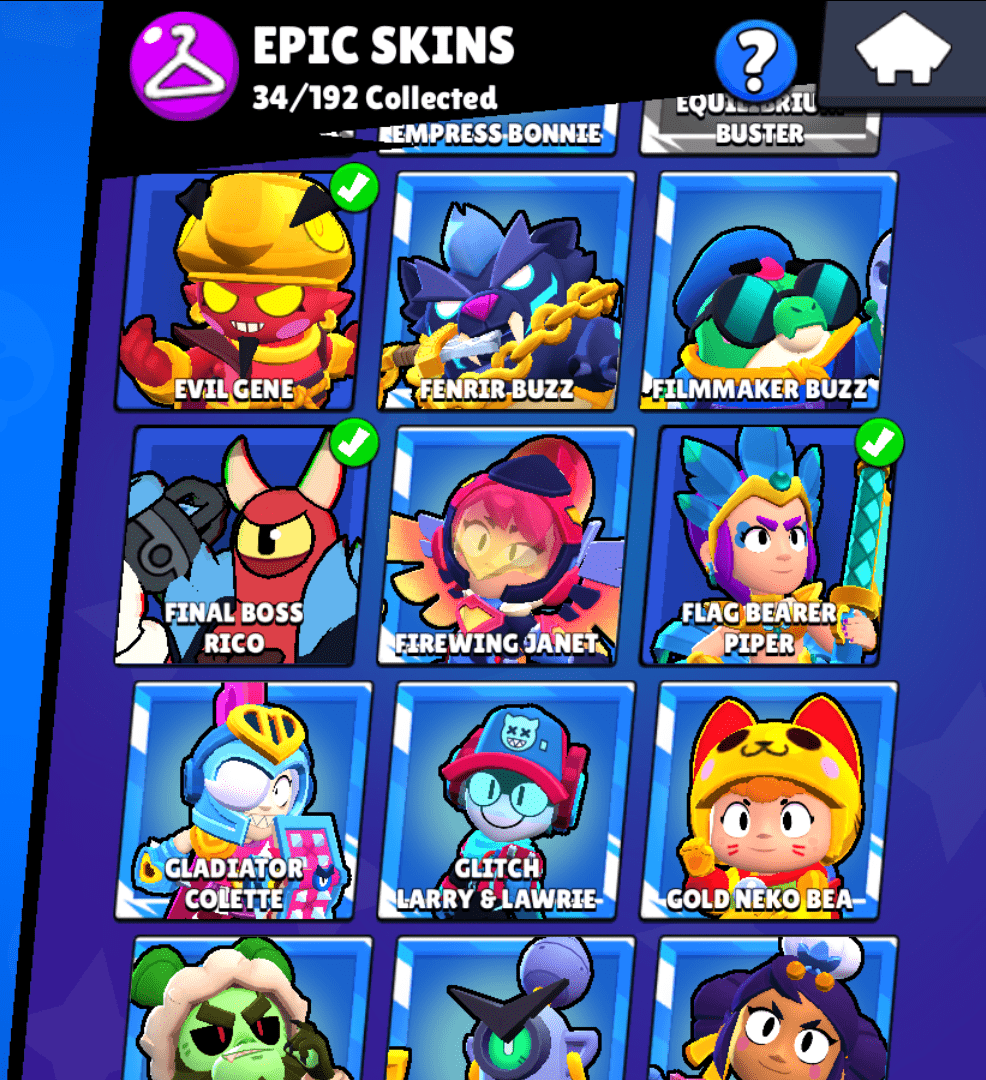Select the Glitch Larry & Lawrie skin
The height and width of the screenshot is (1080, 986).
pos(505,802)
